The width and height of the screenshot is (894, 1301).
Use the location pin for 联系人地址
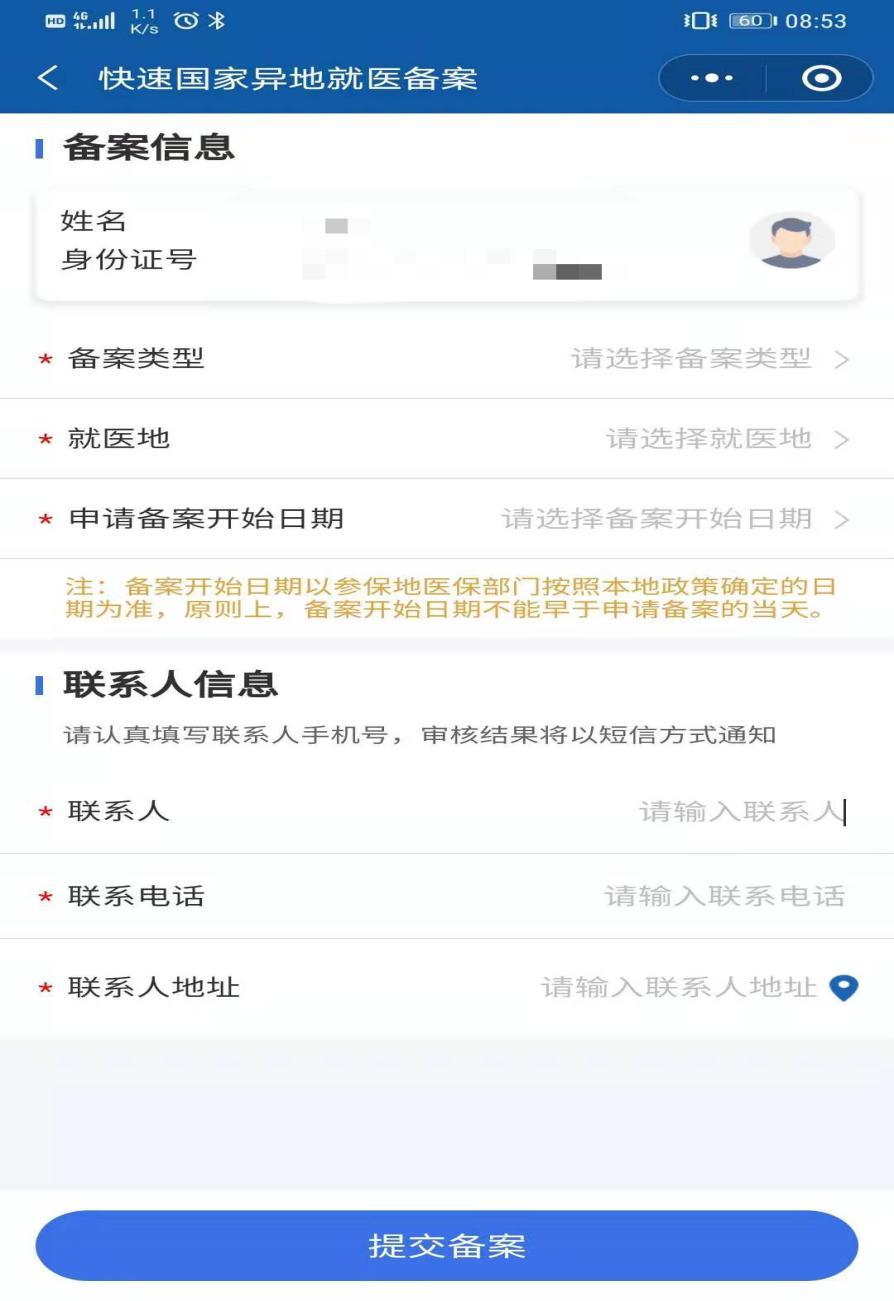[844, 989]
